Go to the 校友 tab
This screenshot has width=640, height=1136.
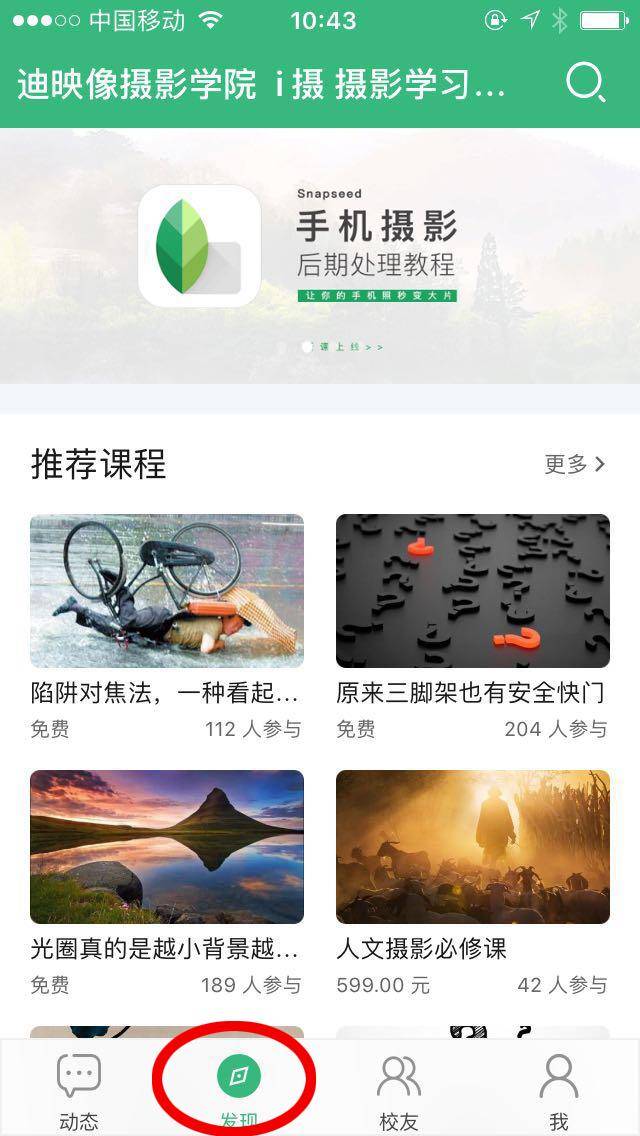pyautogui.click(x=398, y=1090)
